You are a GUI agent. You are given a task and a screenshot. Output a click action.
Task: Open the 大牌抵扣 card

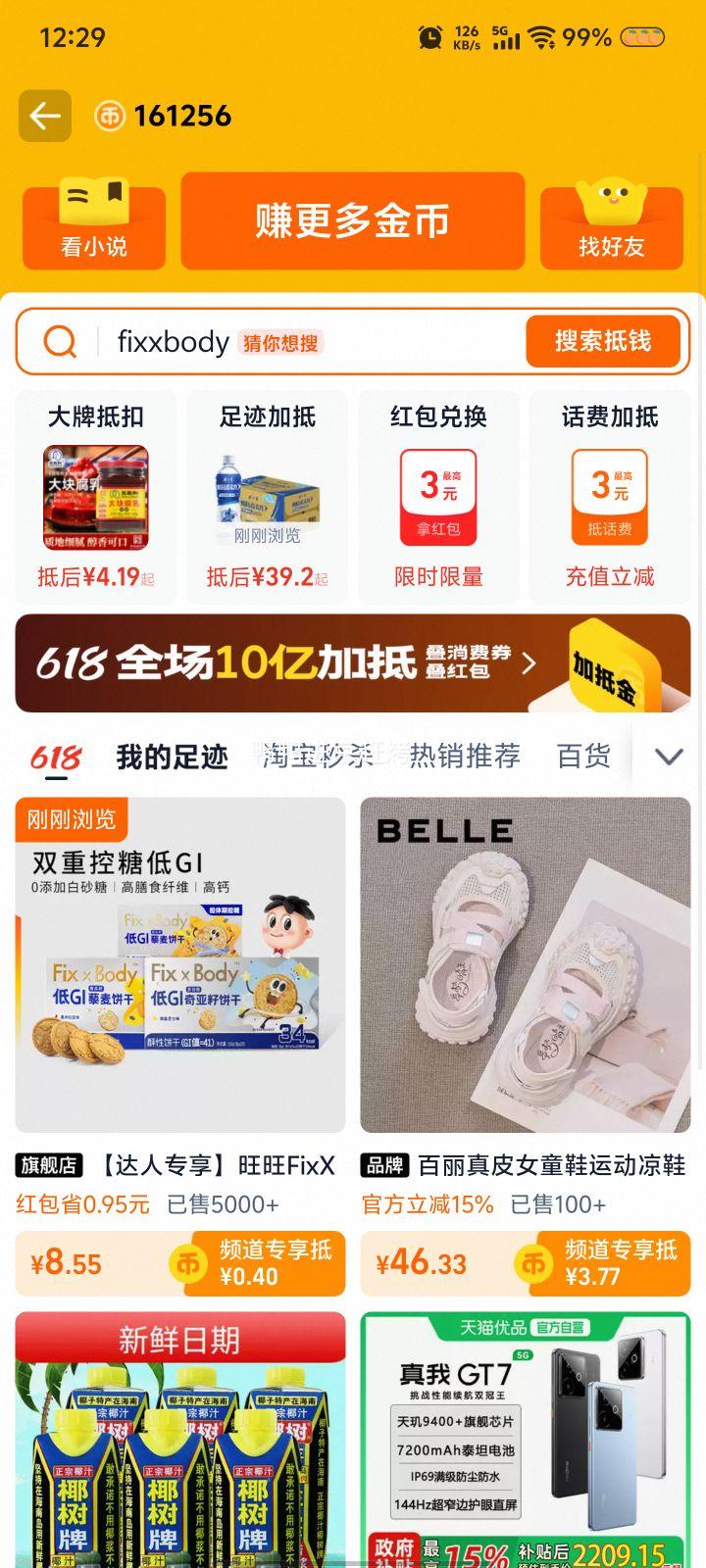click(x=95, y=497)
